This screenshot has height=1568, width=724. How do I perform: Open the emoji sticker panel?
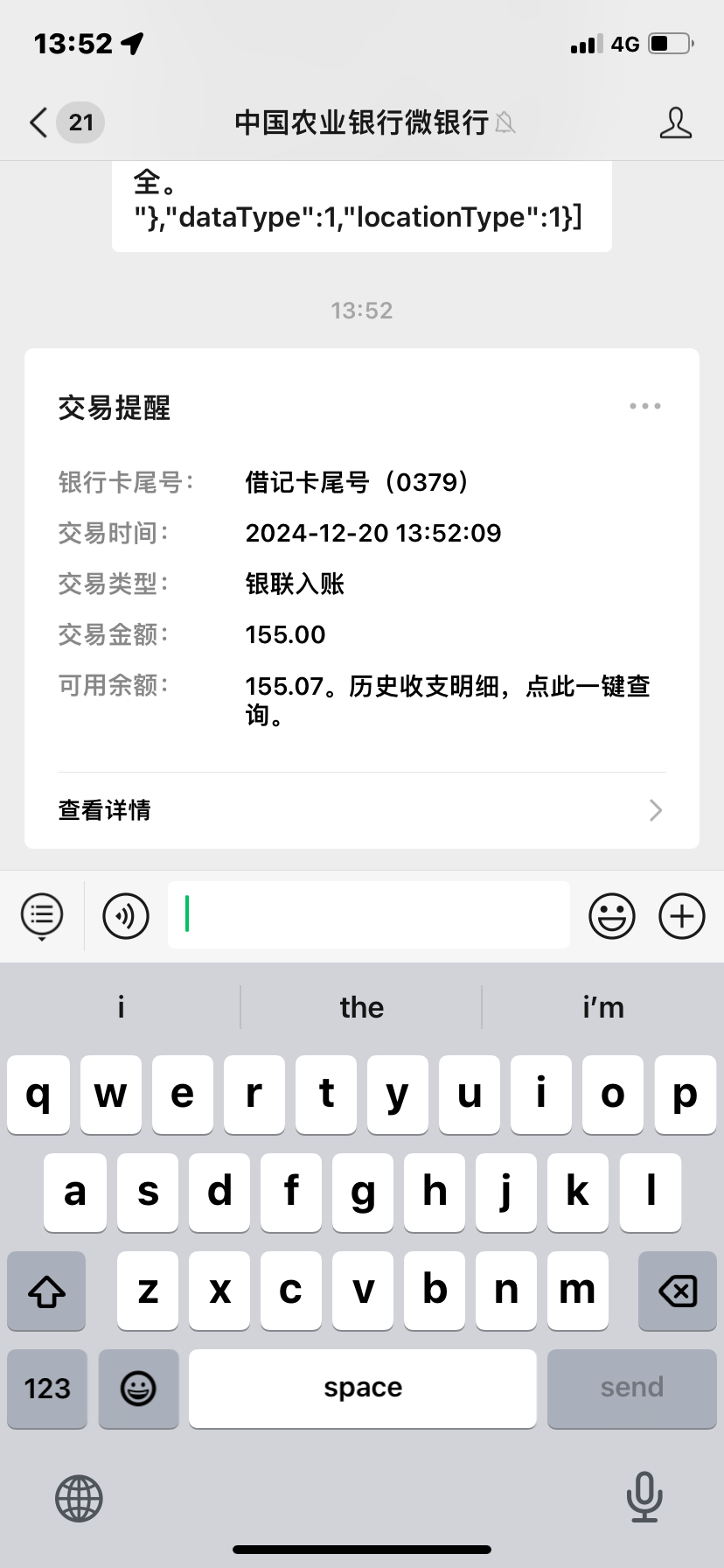point(612,916)
